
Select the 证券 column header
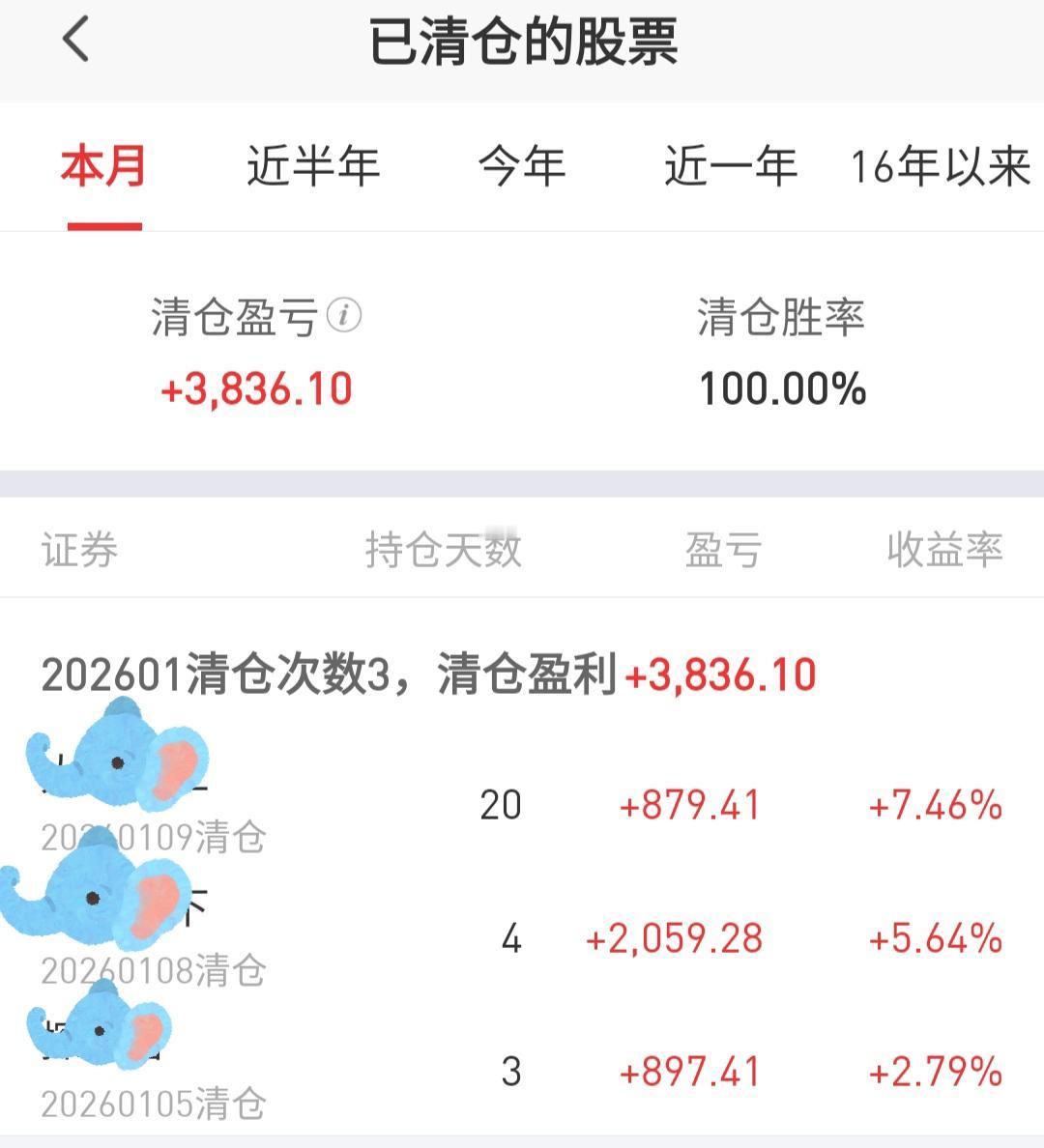click(79, 549)
